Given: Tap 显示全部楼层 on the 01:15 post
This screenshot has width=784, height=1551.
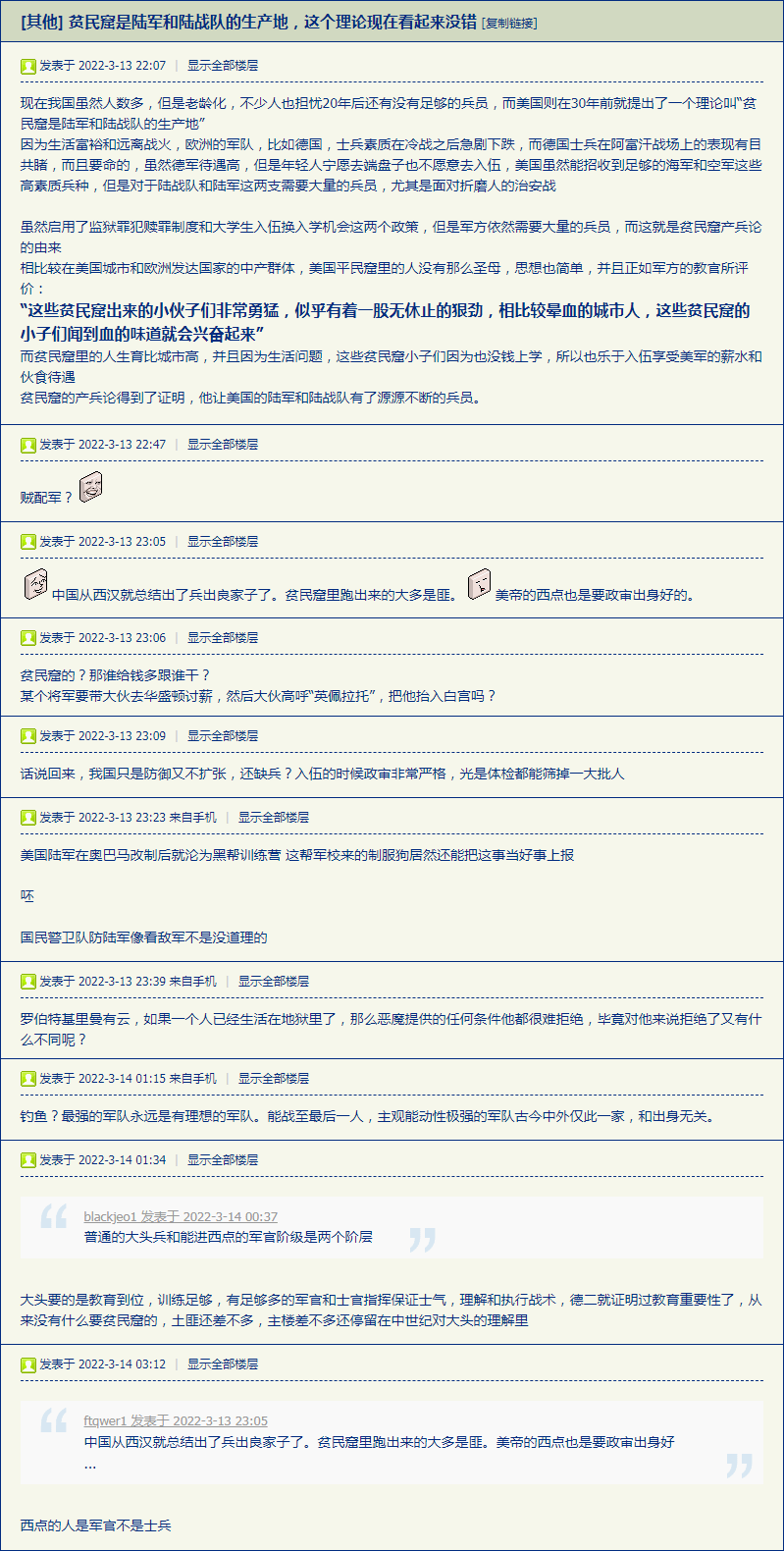Looking at the screenshot, I should (273, 1079).
